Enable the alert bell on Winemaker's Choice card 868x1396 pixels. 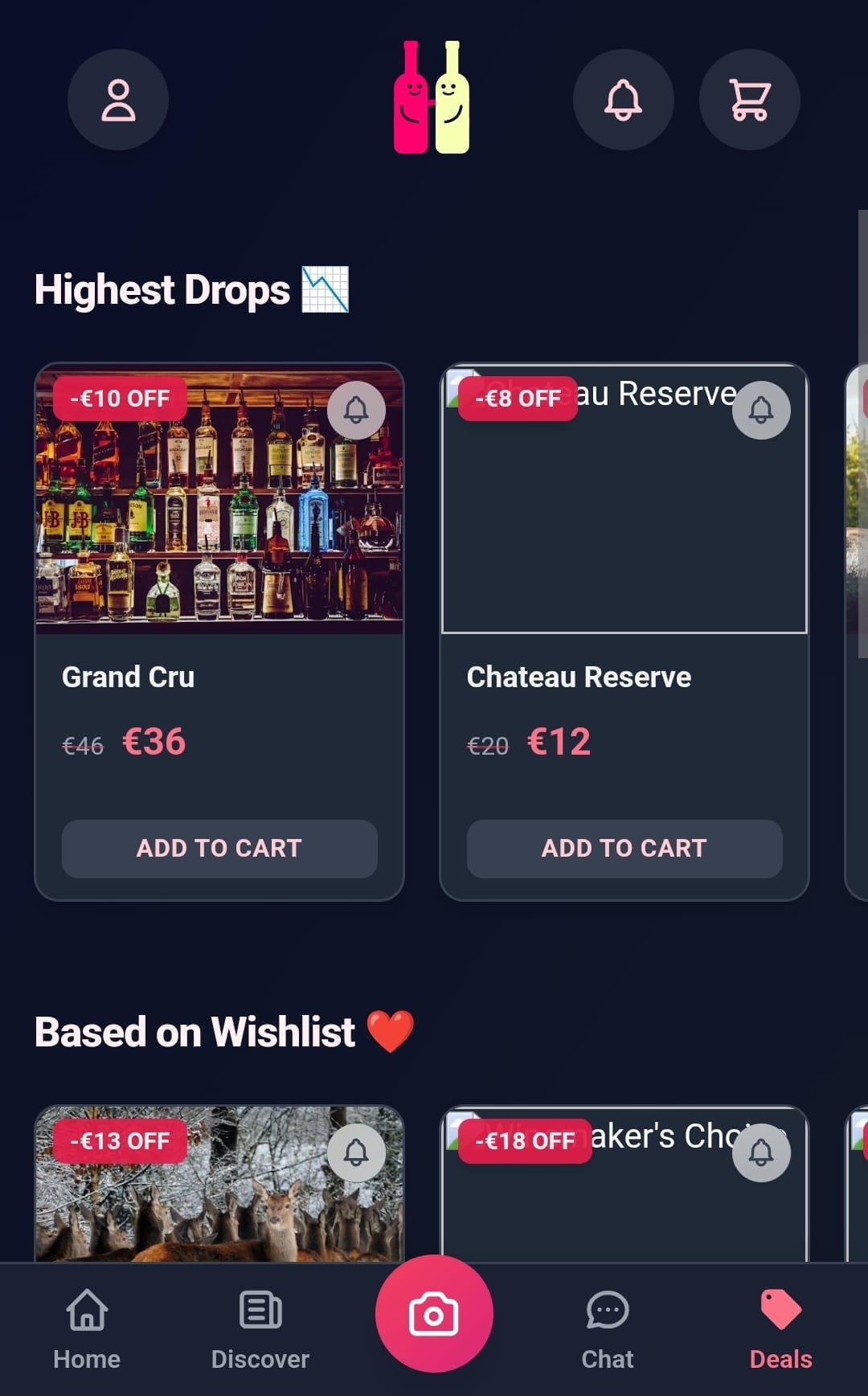pyautogui.click(x=762, y=1152)
